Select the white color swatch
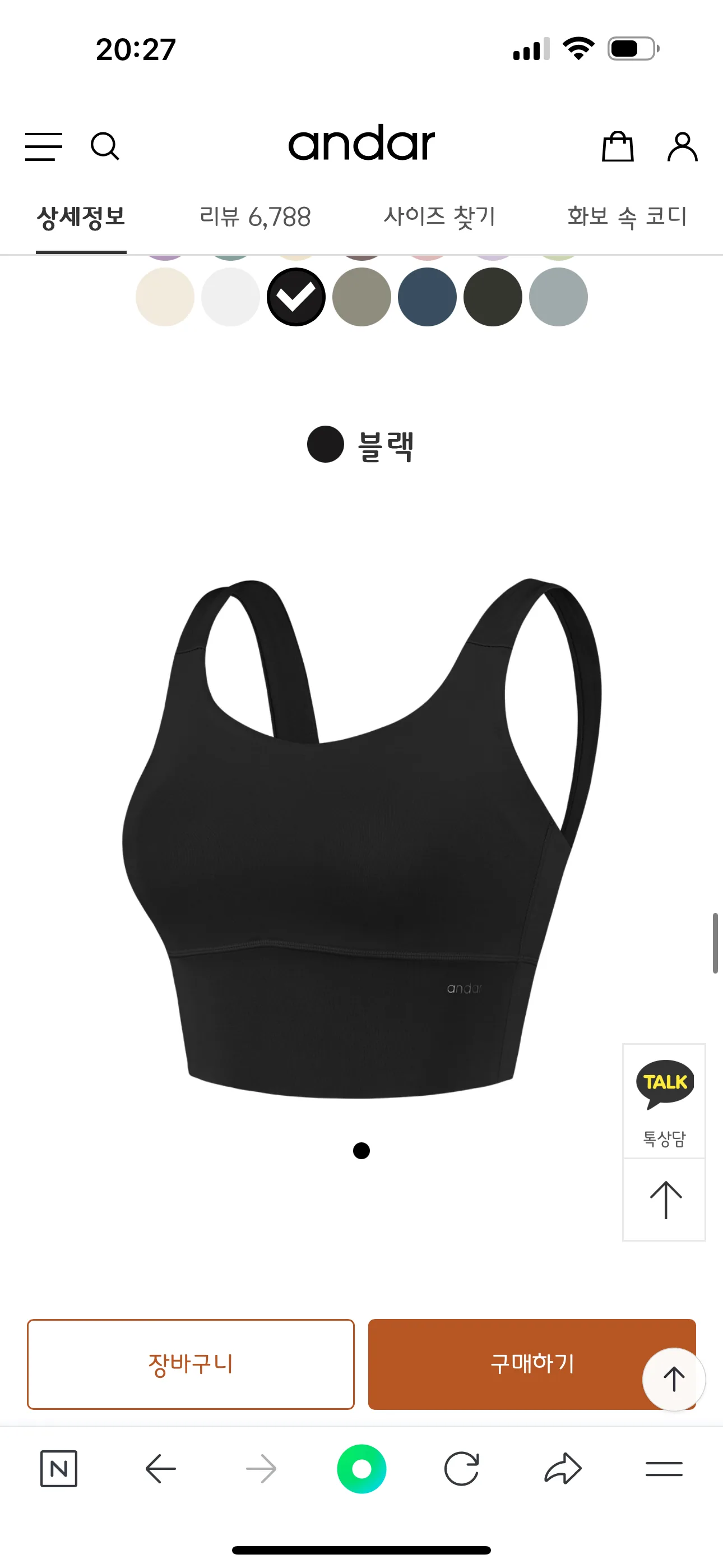The image size is (723, 1568). click(231, 297)
